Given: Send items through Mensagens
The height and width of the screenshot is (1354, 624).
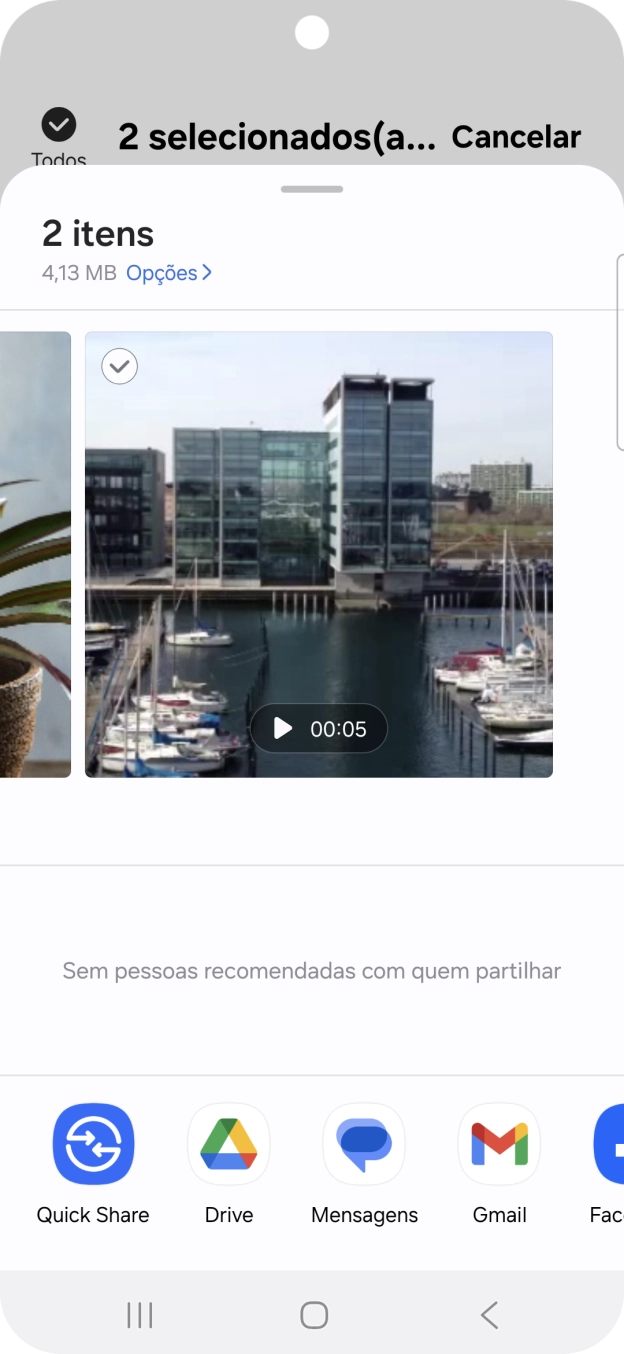Looking at the screenshot, I should click(364, 1144).
